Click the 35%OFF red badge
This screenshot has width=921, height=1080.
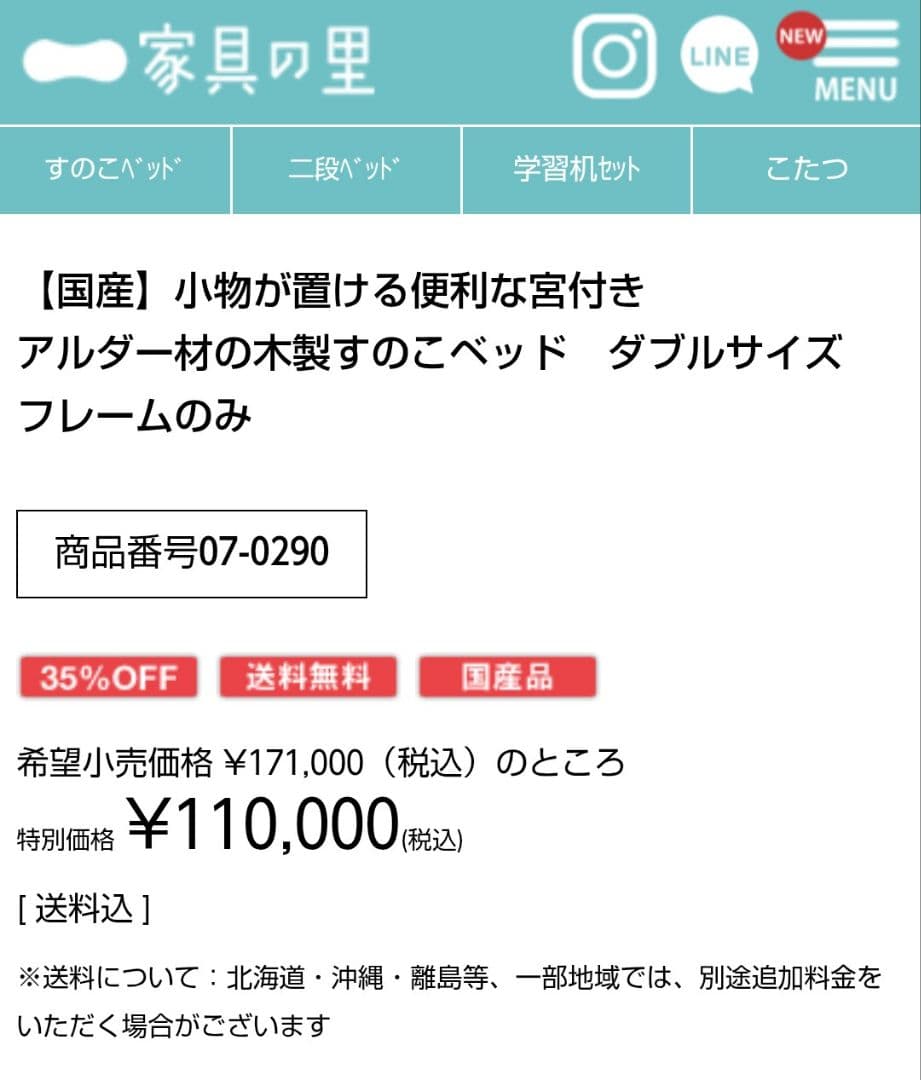coord(107,676)
